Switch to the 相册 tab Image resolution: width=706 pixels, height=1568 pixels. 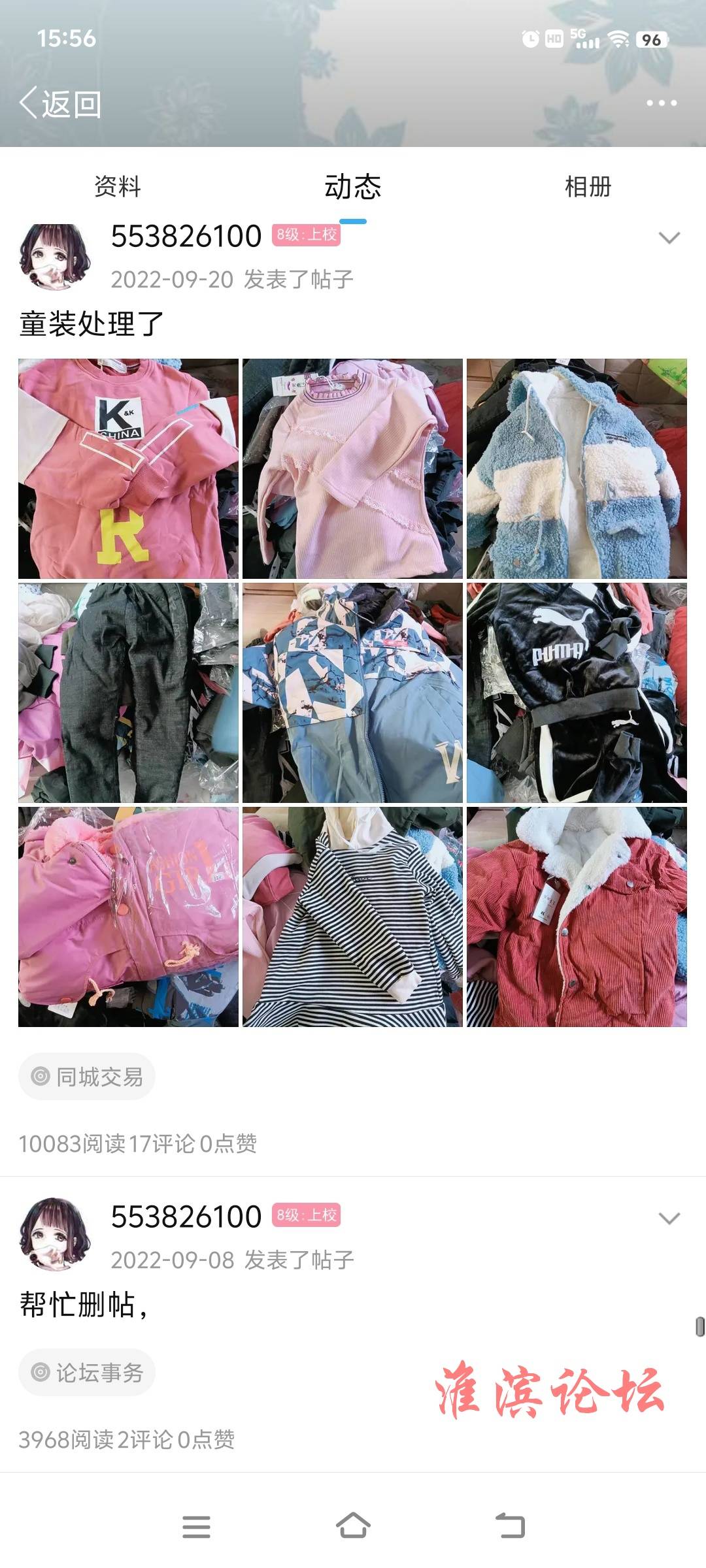point(588,187)
